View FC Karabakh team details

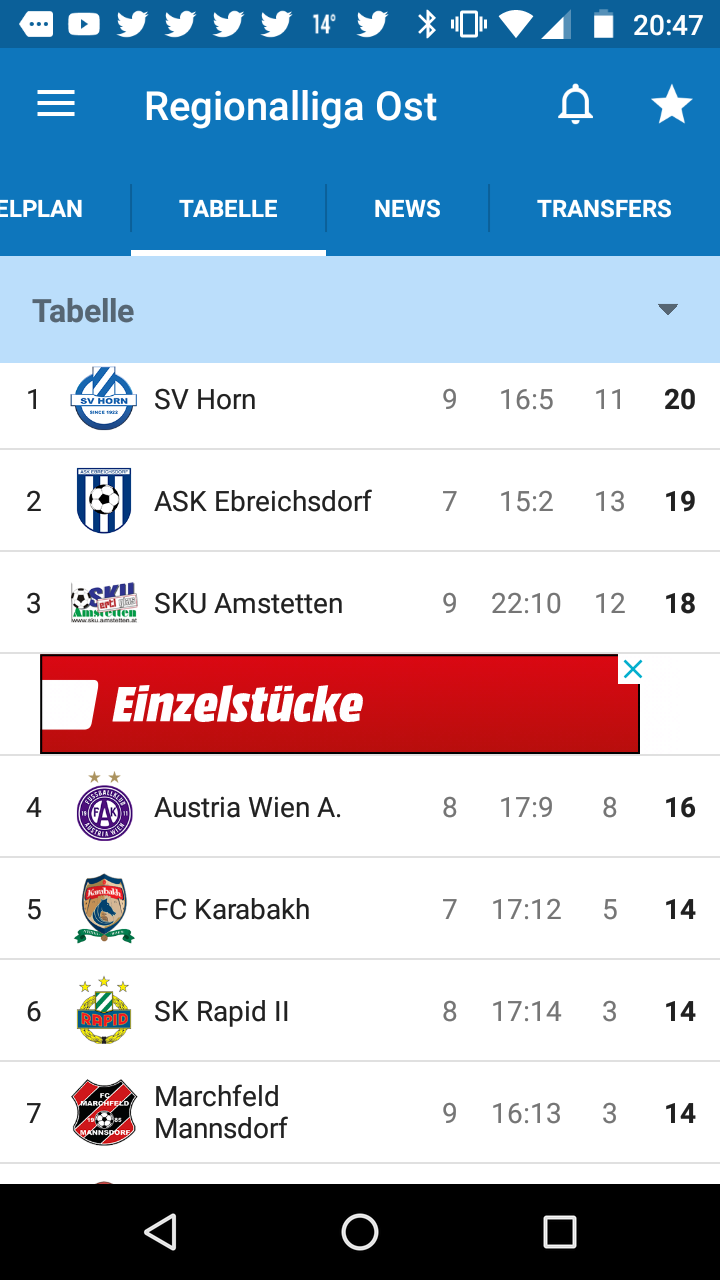[360, 909]
